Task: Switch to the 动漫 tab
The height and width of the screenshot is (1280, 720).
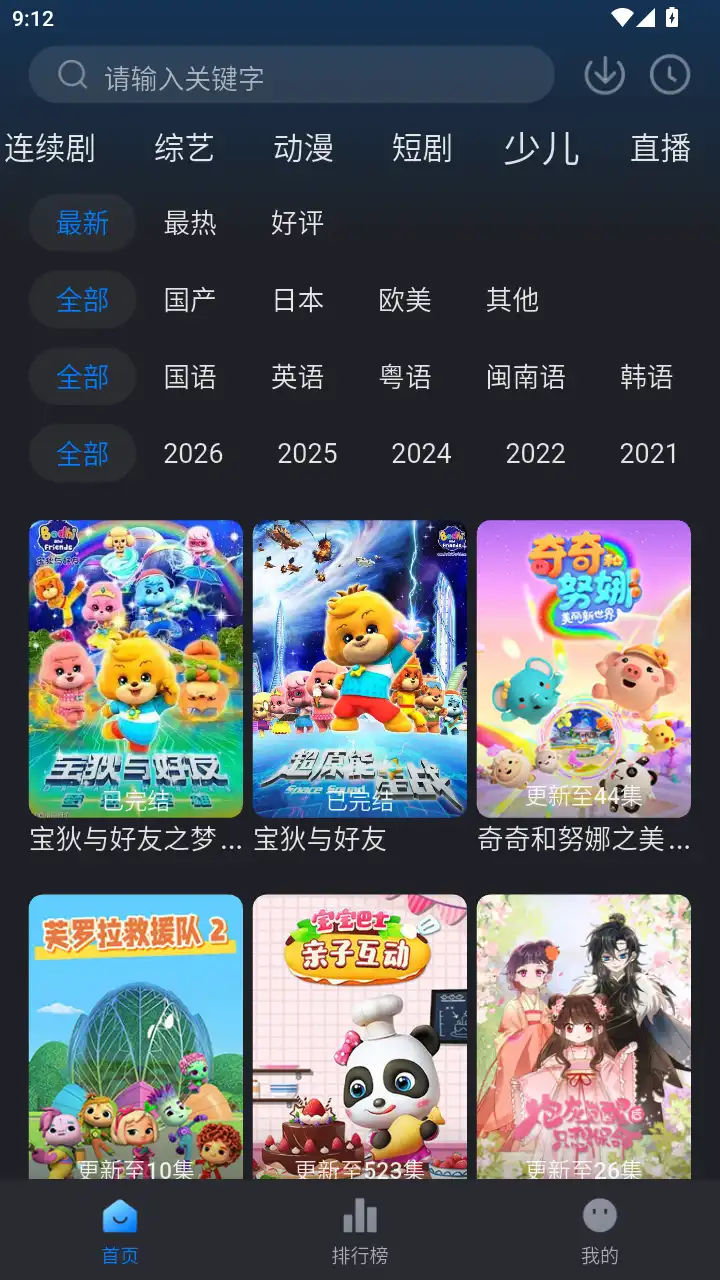Action: pos(305,148)
